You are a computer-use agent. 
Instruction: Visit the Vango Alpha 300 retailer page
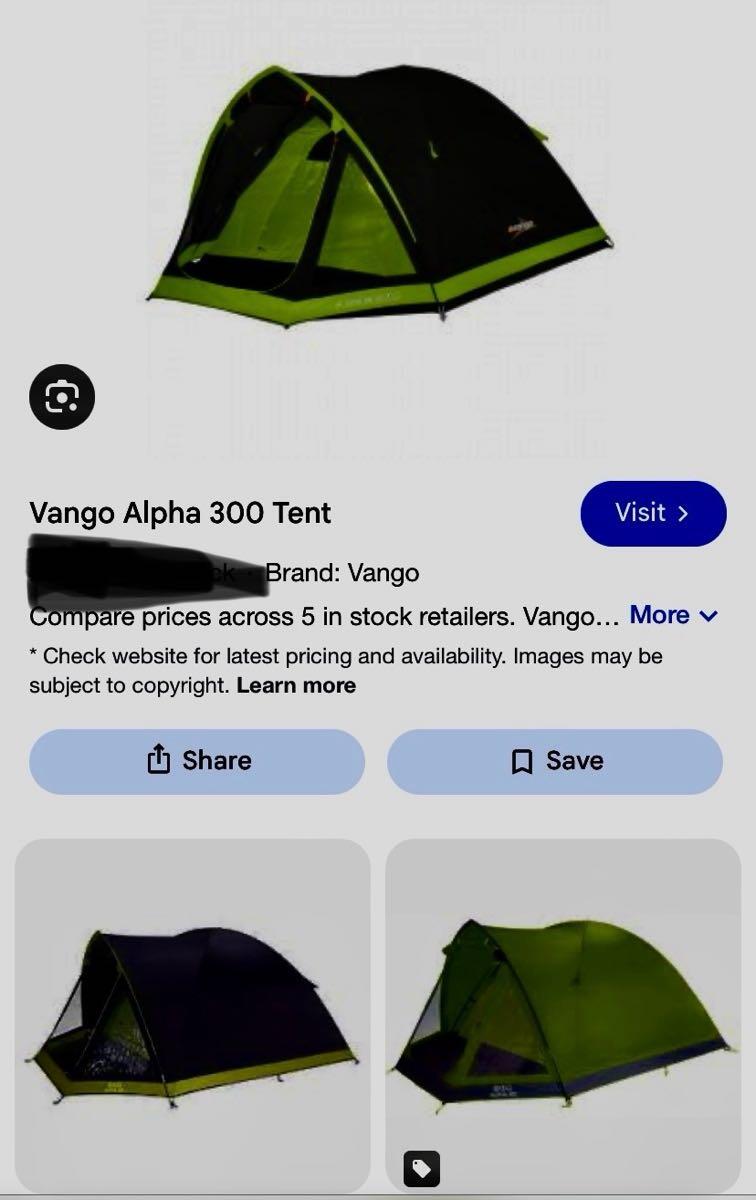[x=653, y=513]
